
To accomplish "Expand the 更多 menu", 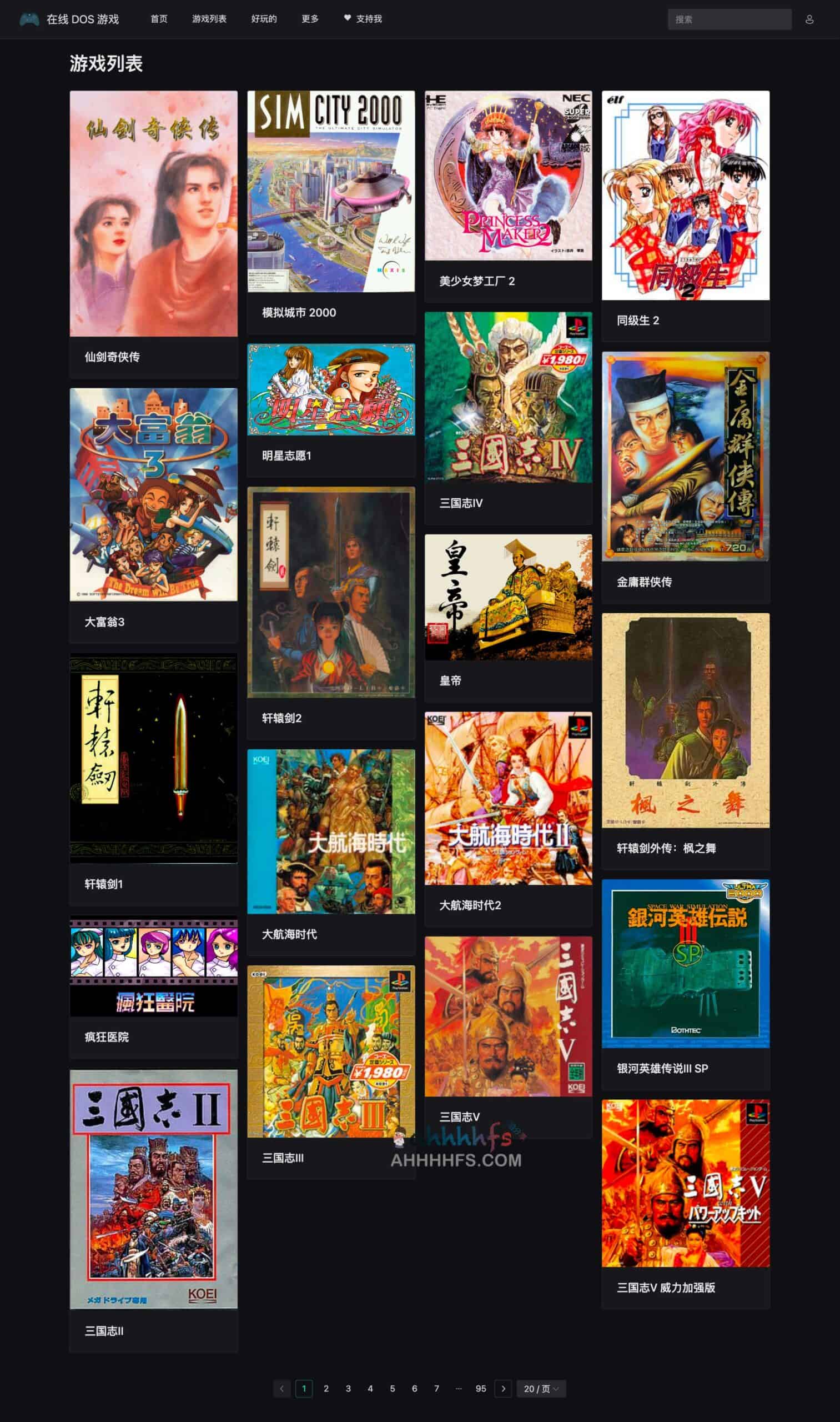I will (310, 19).
